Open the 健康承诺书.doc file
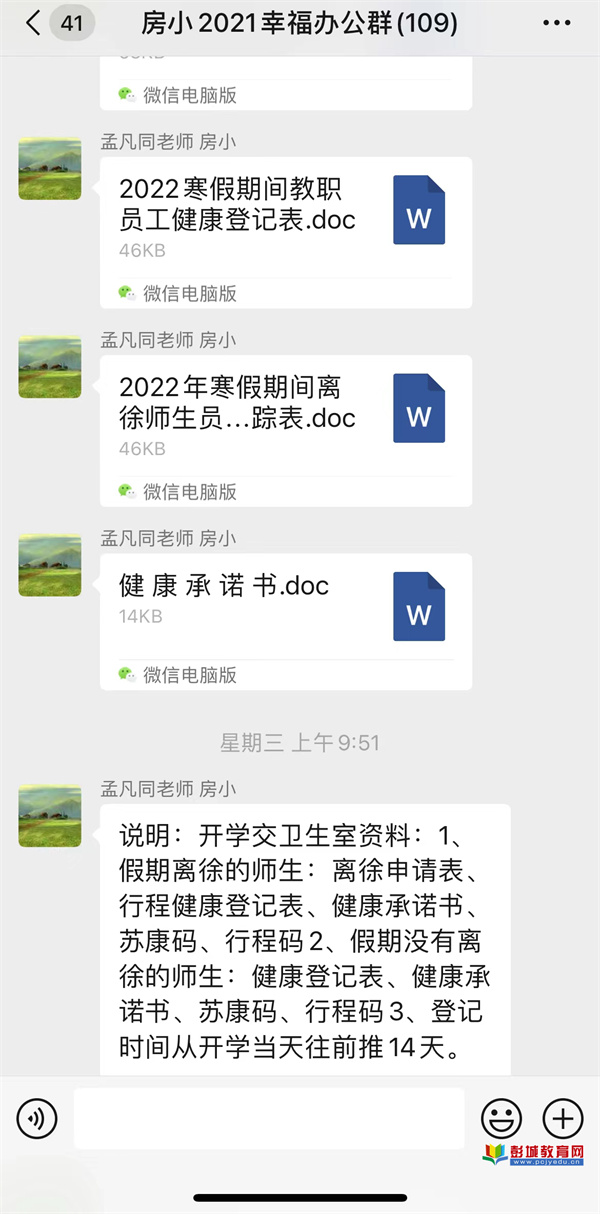Viewport: 600px width, 1214px height. point(284,610)
